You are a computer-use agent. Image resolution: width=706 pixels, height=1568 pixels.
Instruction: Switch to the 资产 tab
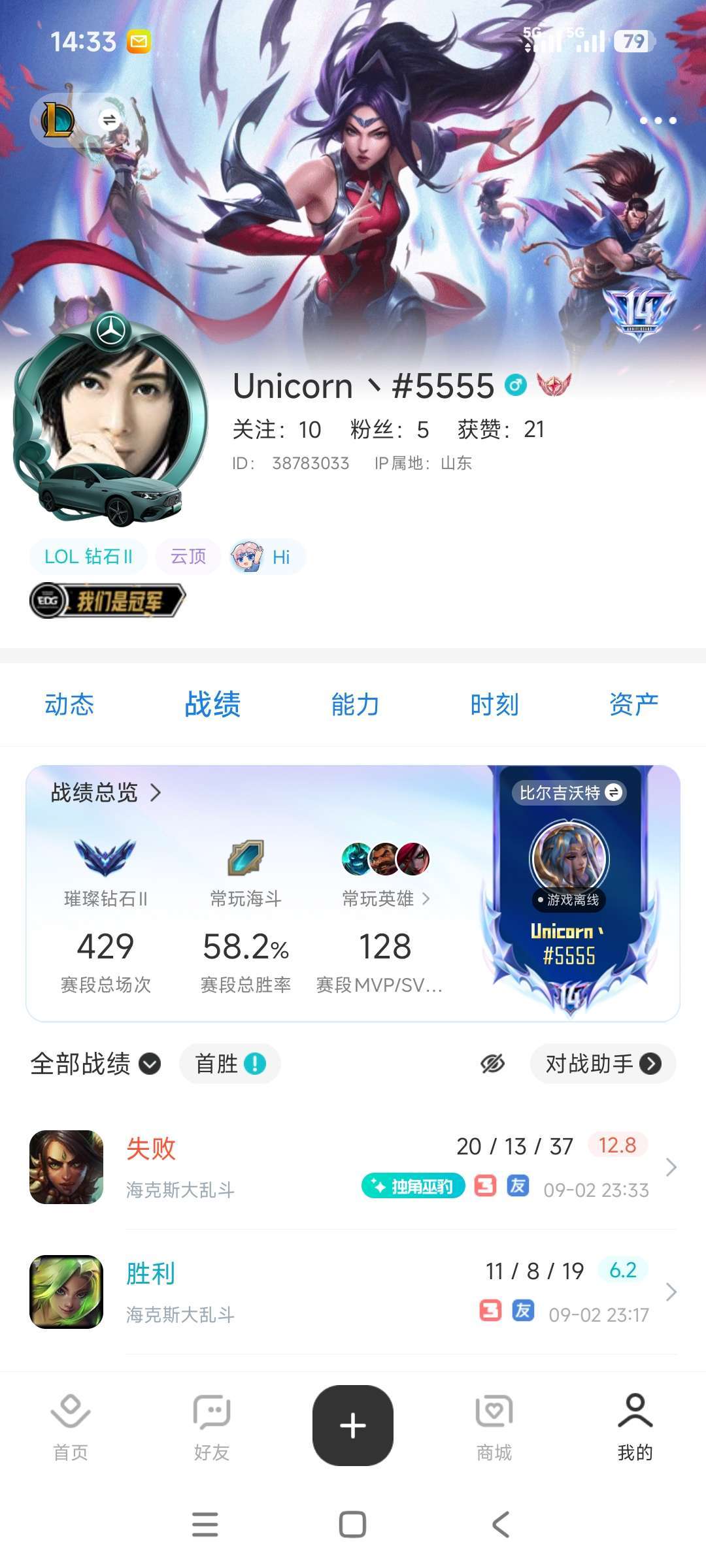634,705
